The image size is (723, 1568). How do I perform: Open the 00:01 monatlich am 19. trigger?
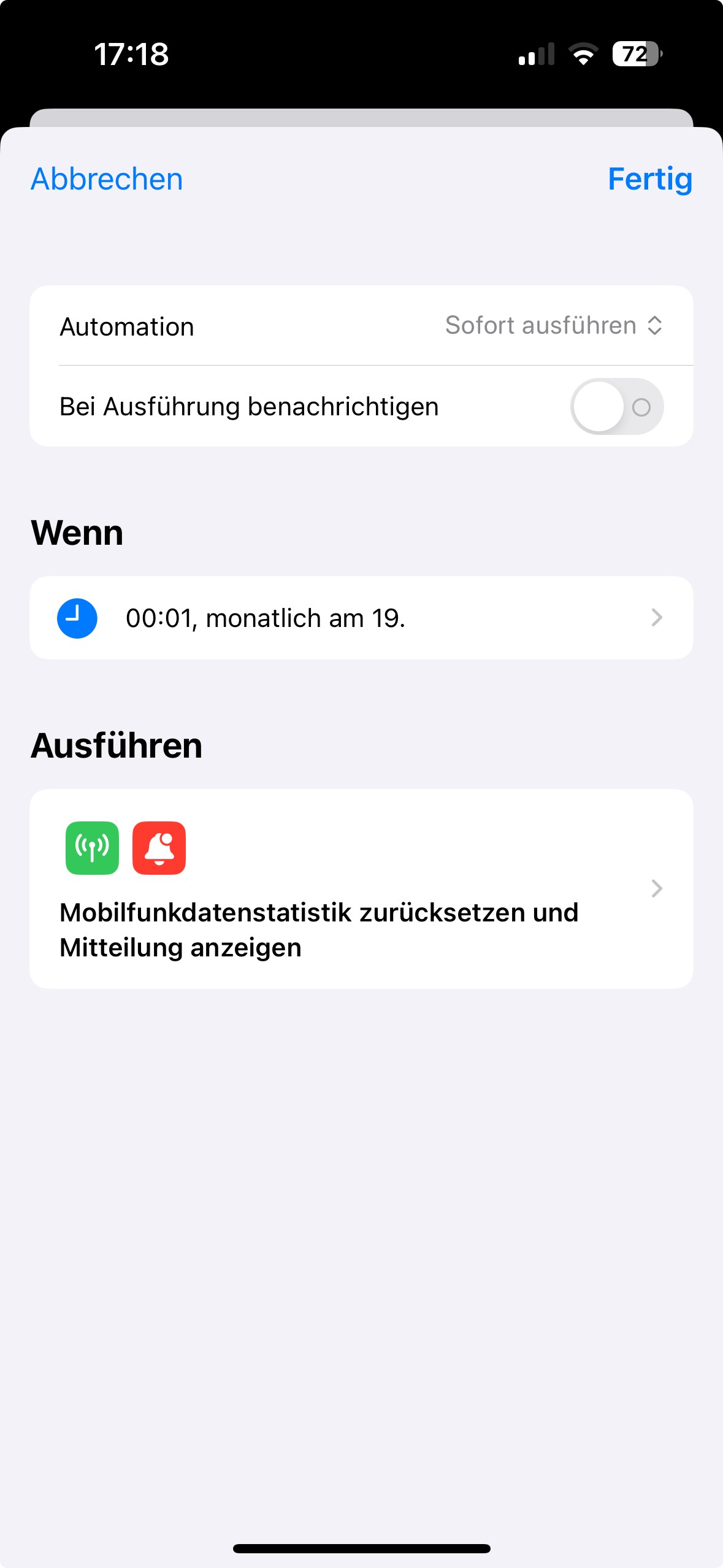361,618
